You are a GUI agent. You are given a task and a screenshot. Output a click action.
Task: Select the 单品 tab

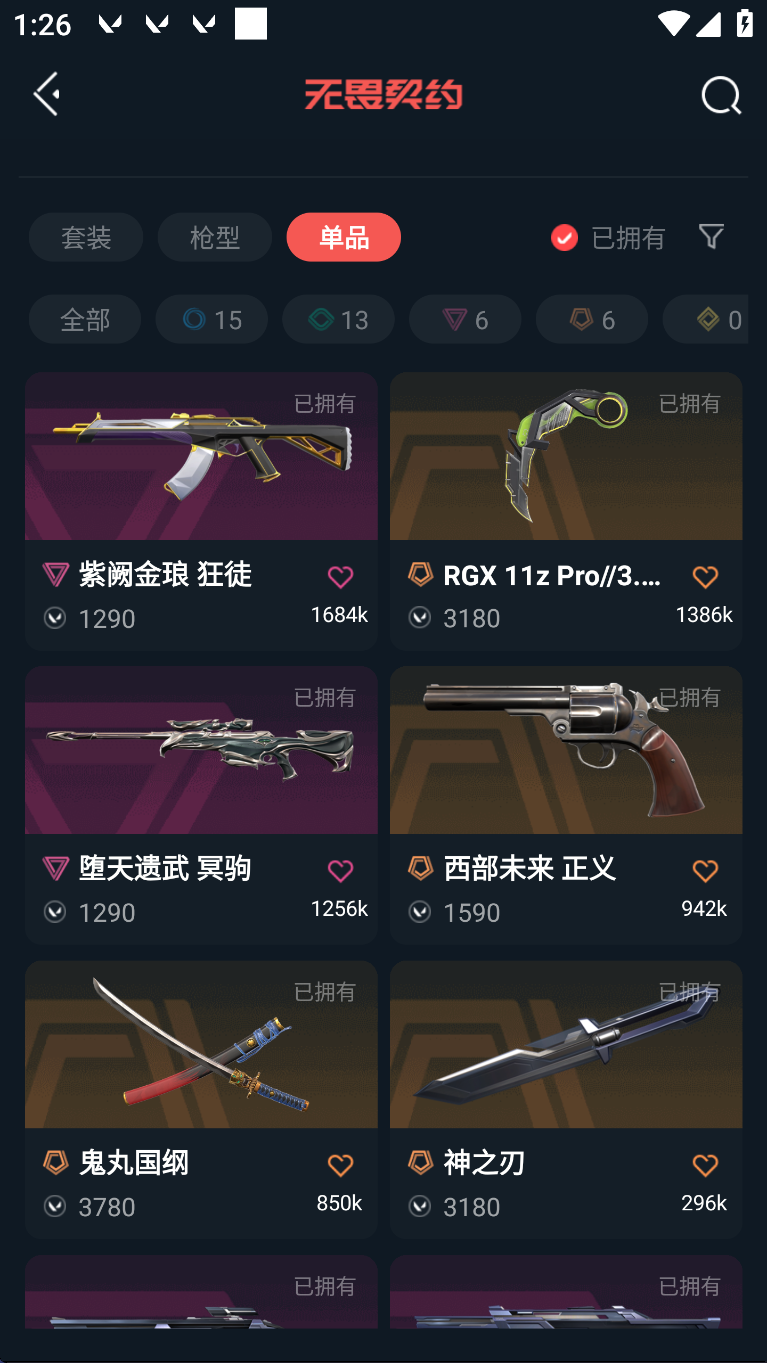click(x=343, y=237)
